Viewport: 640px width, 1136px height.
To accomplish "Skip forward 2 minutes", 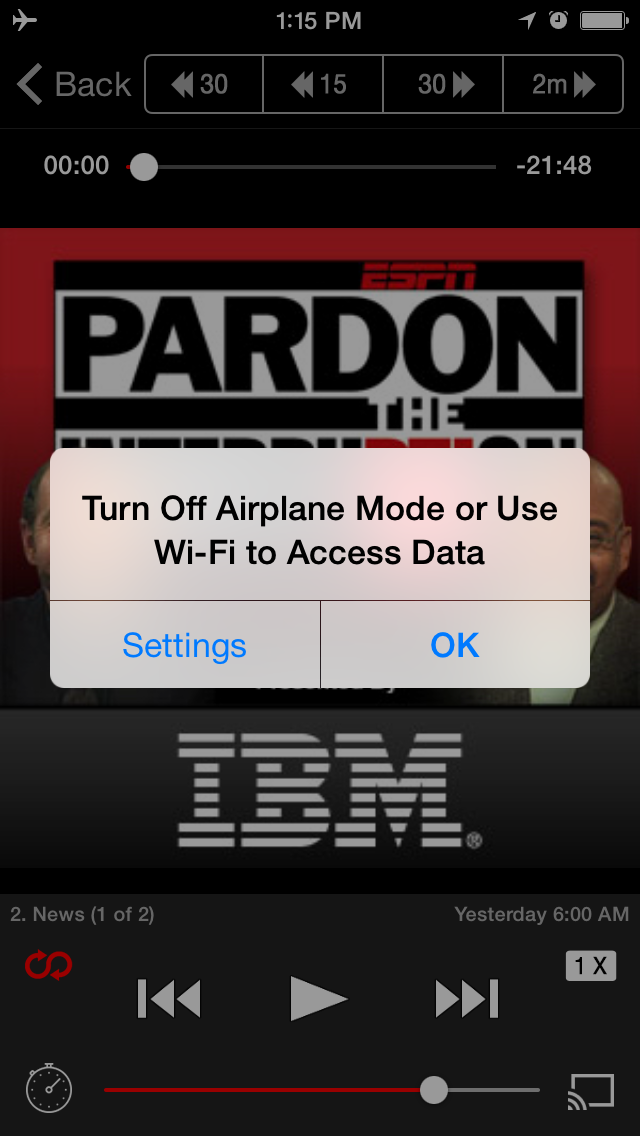I will (562, 85).
